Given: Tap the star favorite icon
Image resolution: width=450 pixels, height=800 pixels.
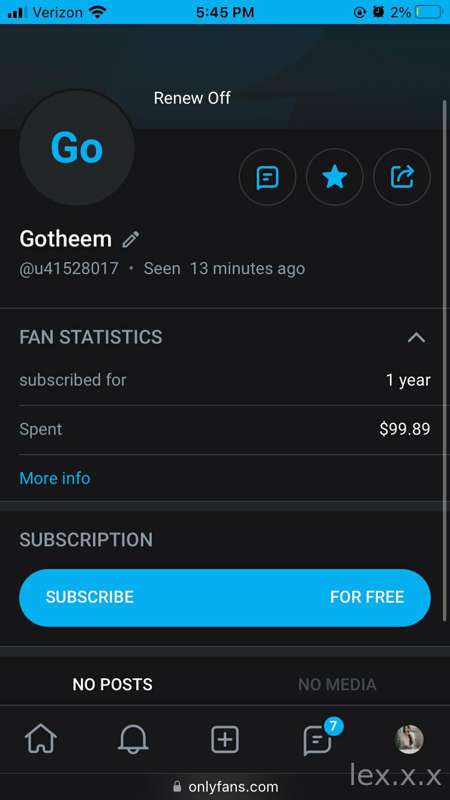Looking at the screenshot, I should [x=335, y=177].
